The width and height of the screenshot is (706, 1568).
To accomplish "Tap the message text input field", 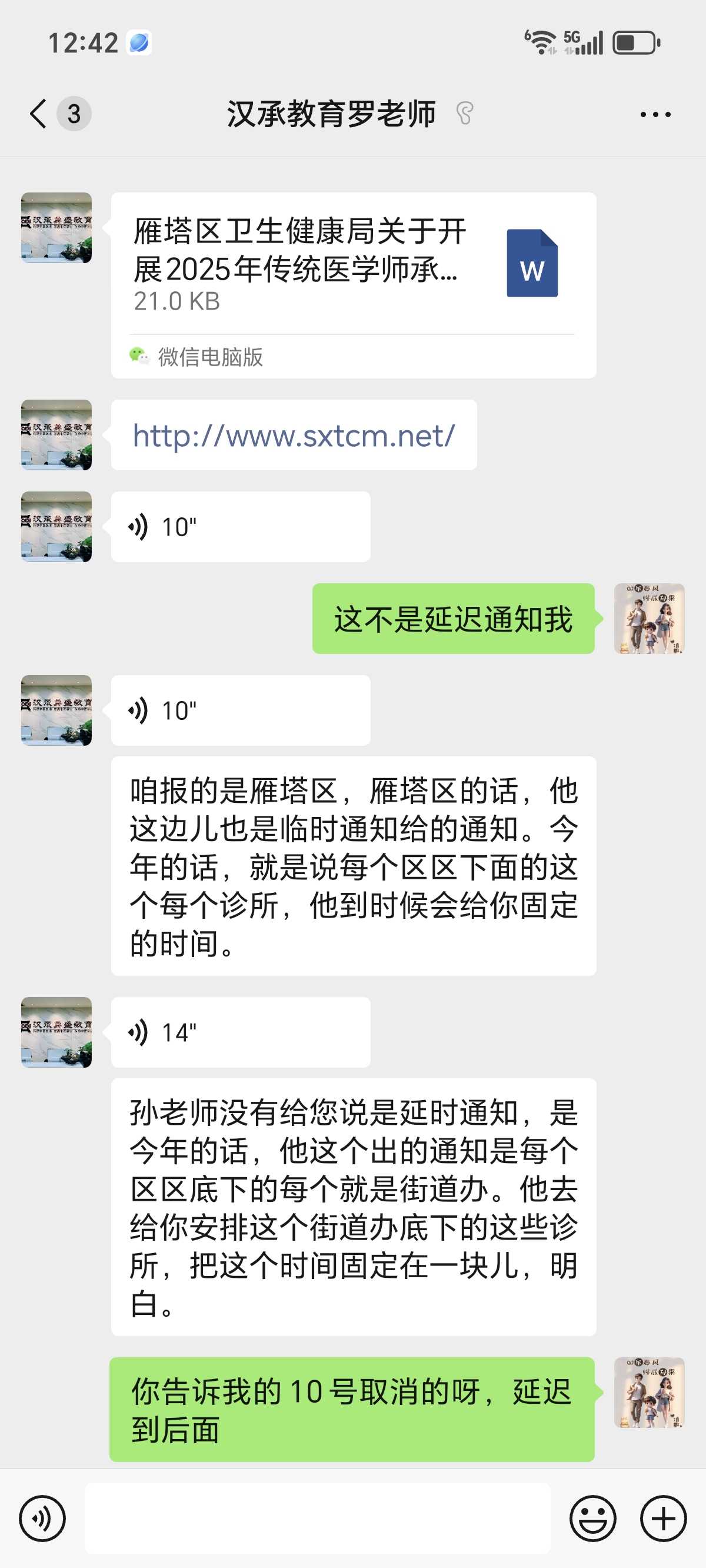I will pos(317,1518).
